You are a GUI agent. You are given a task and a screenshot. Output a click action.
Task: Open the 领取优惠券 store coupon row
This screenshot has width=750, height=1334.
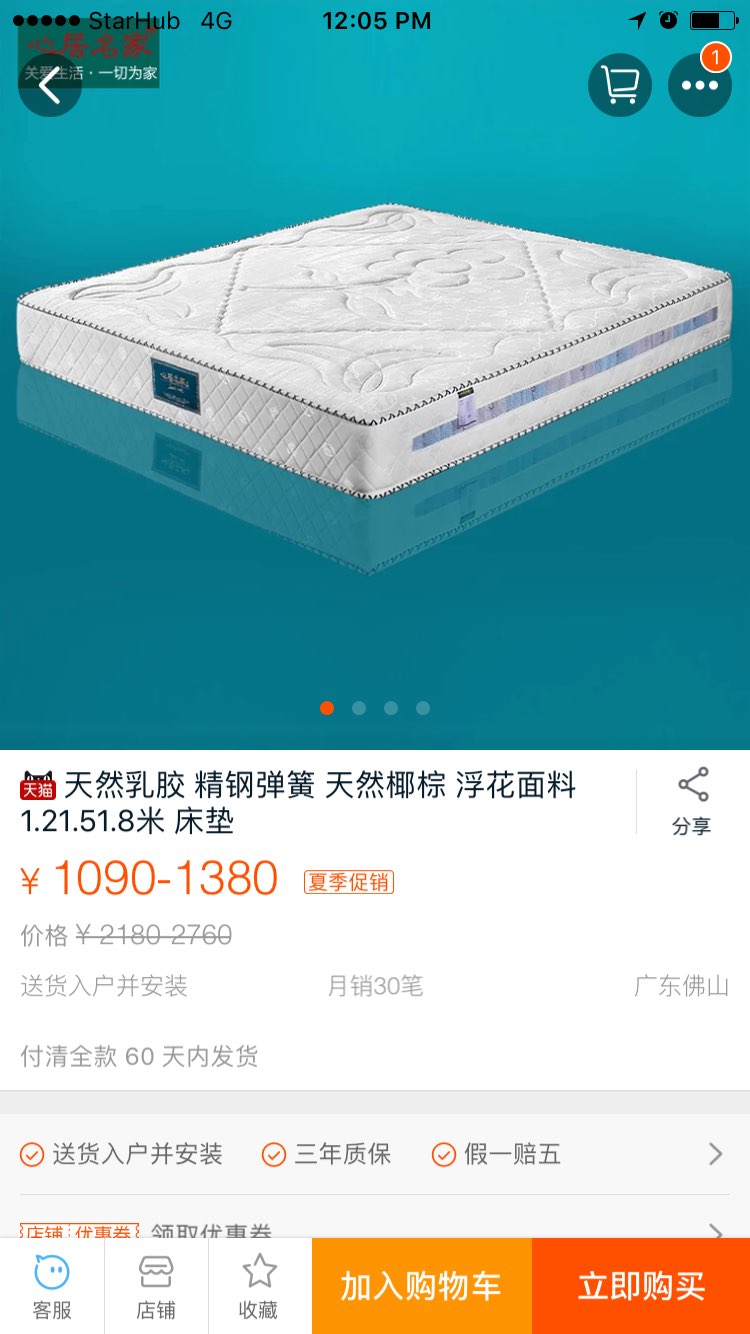point(375,1226)
